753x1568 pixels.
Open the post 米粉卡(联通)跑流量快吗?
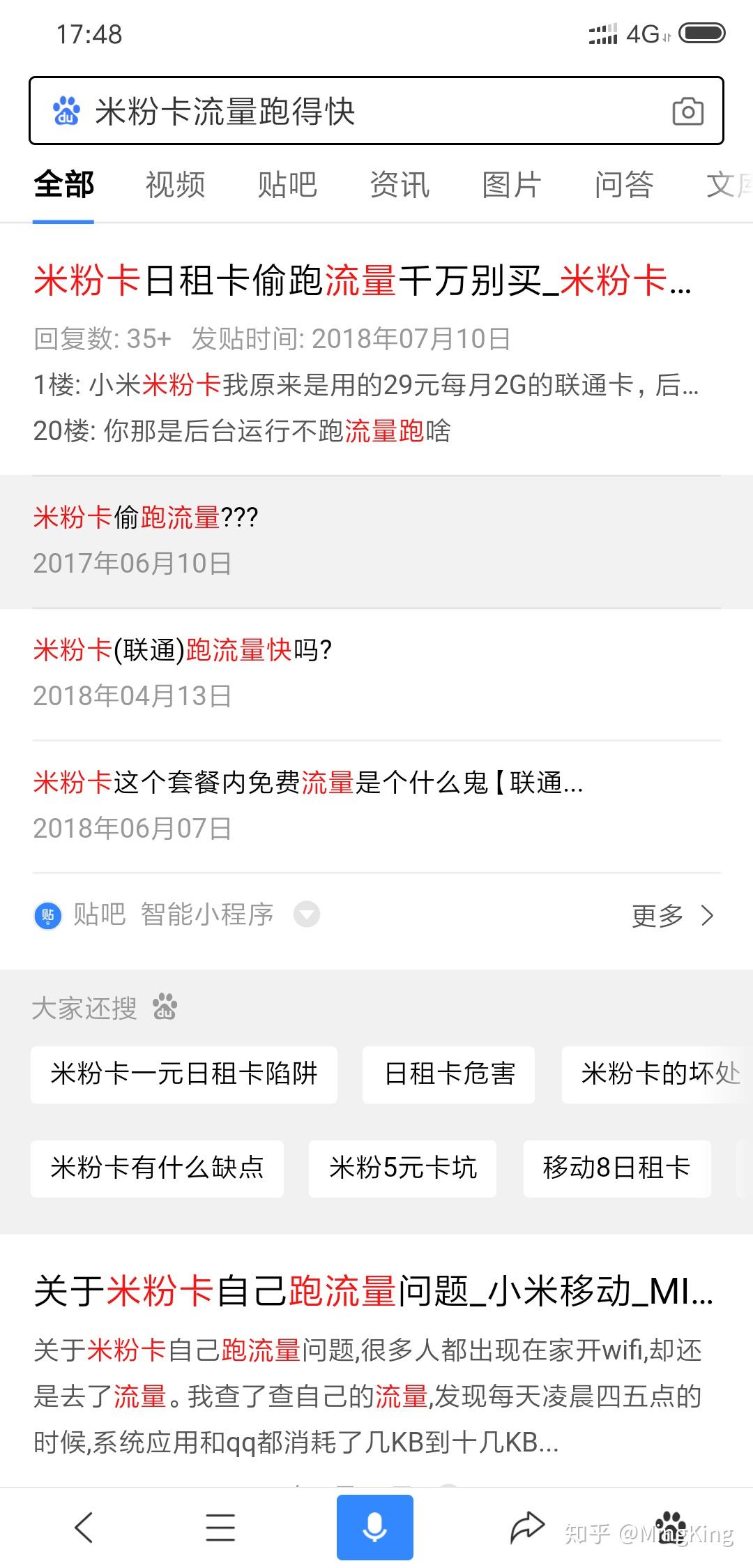183,651
